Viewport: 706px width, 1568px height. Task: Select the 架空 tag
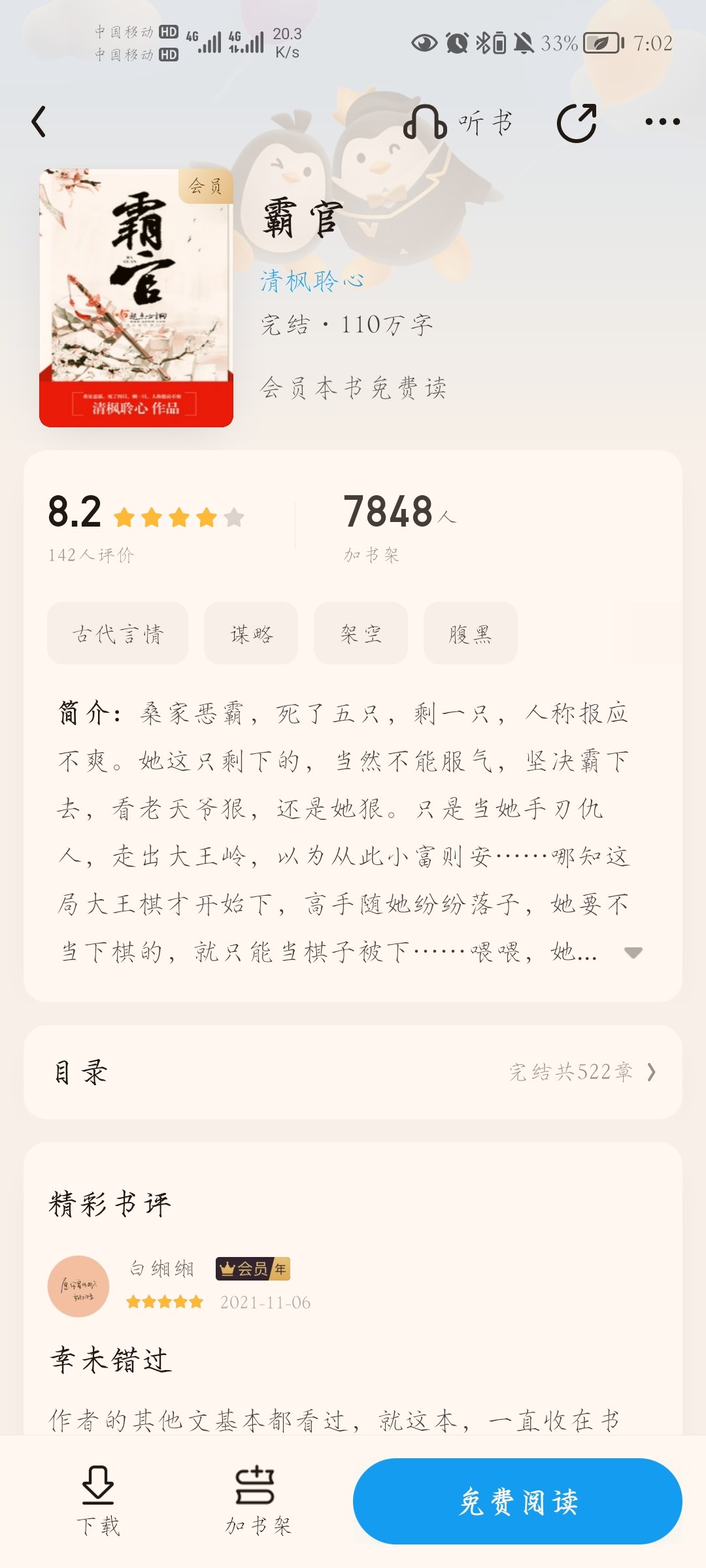tap(361, 633)
